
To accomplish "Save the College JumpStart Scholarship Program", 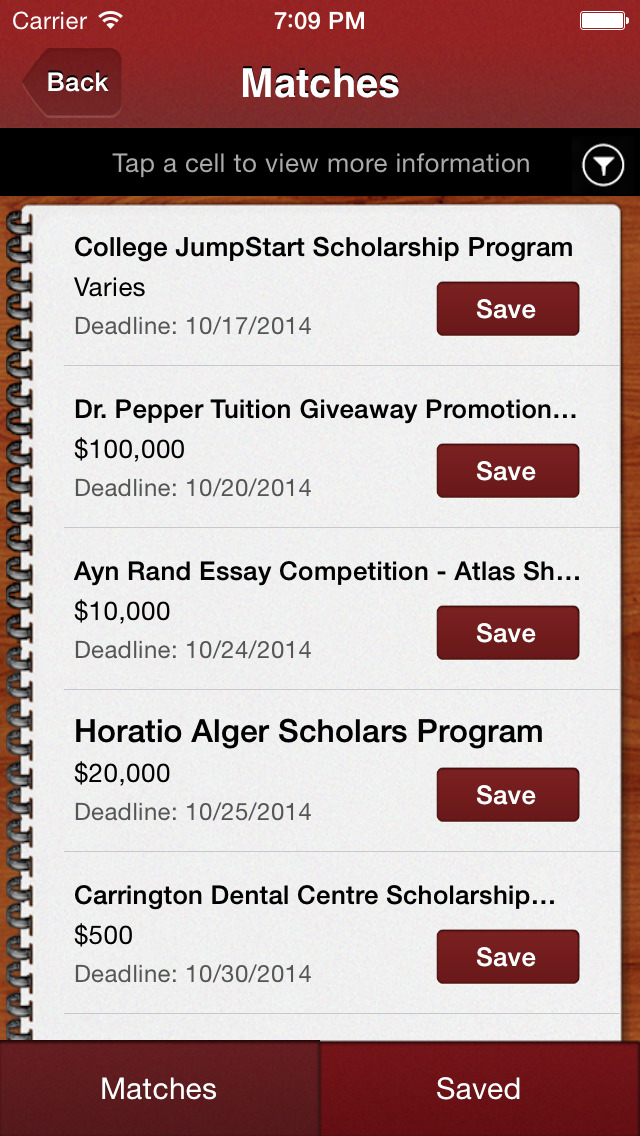I will coord(507,309).
